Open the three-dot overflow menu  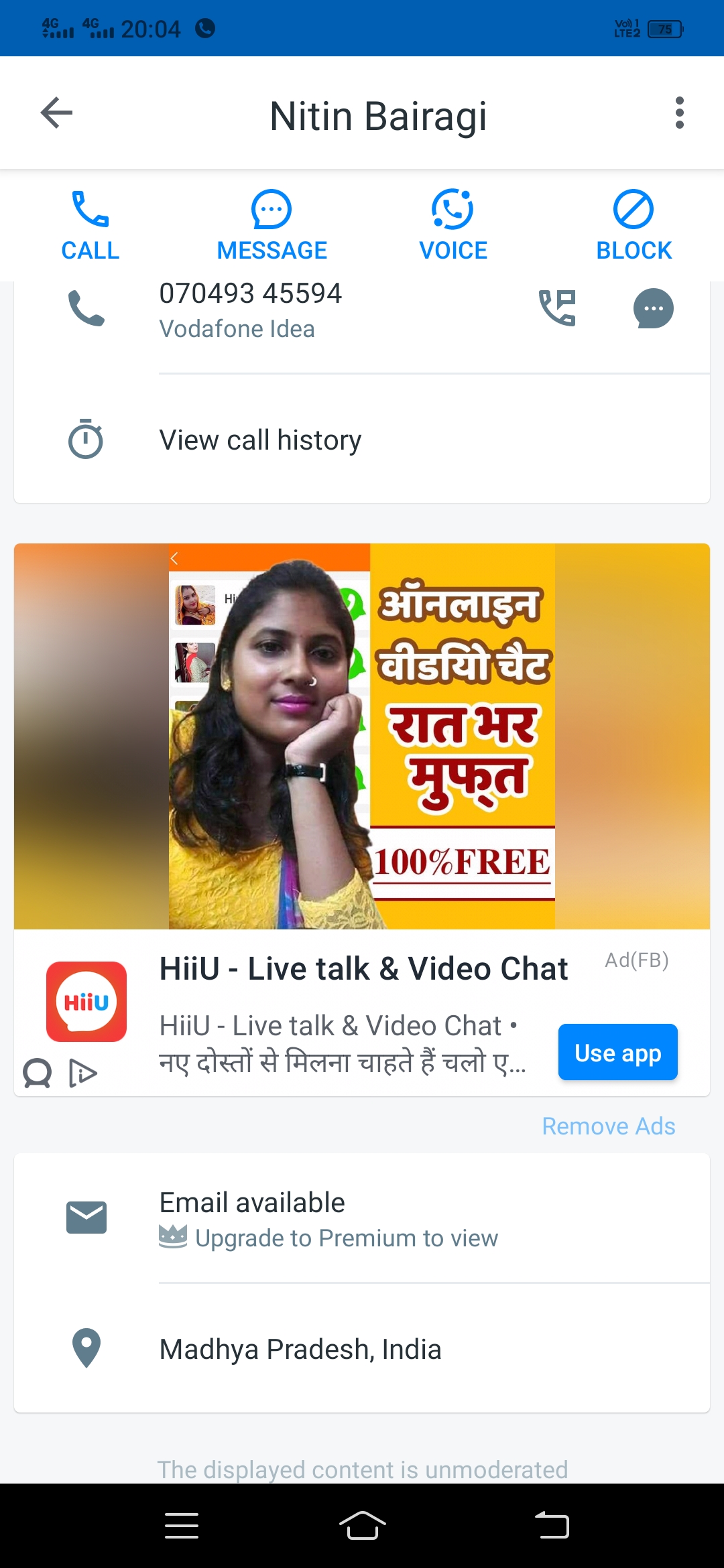[679, 113]
